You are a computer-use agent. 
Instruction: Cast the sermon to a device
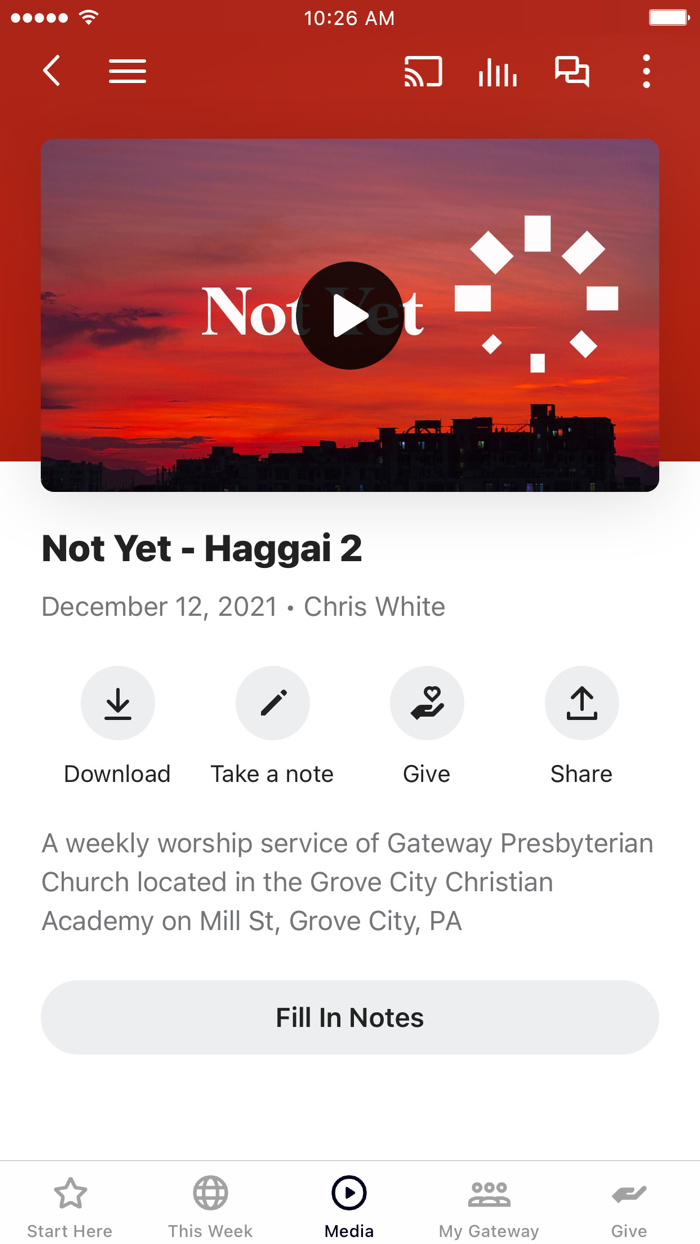[423, 71]
